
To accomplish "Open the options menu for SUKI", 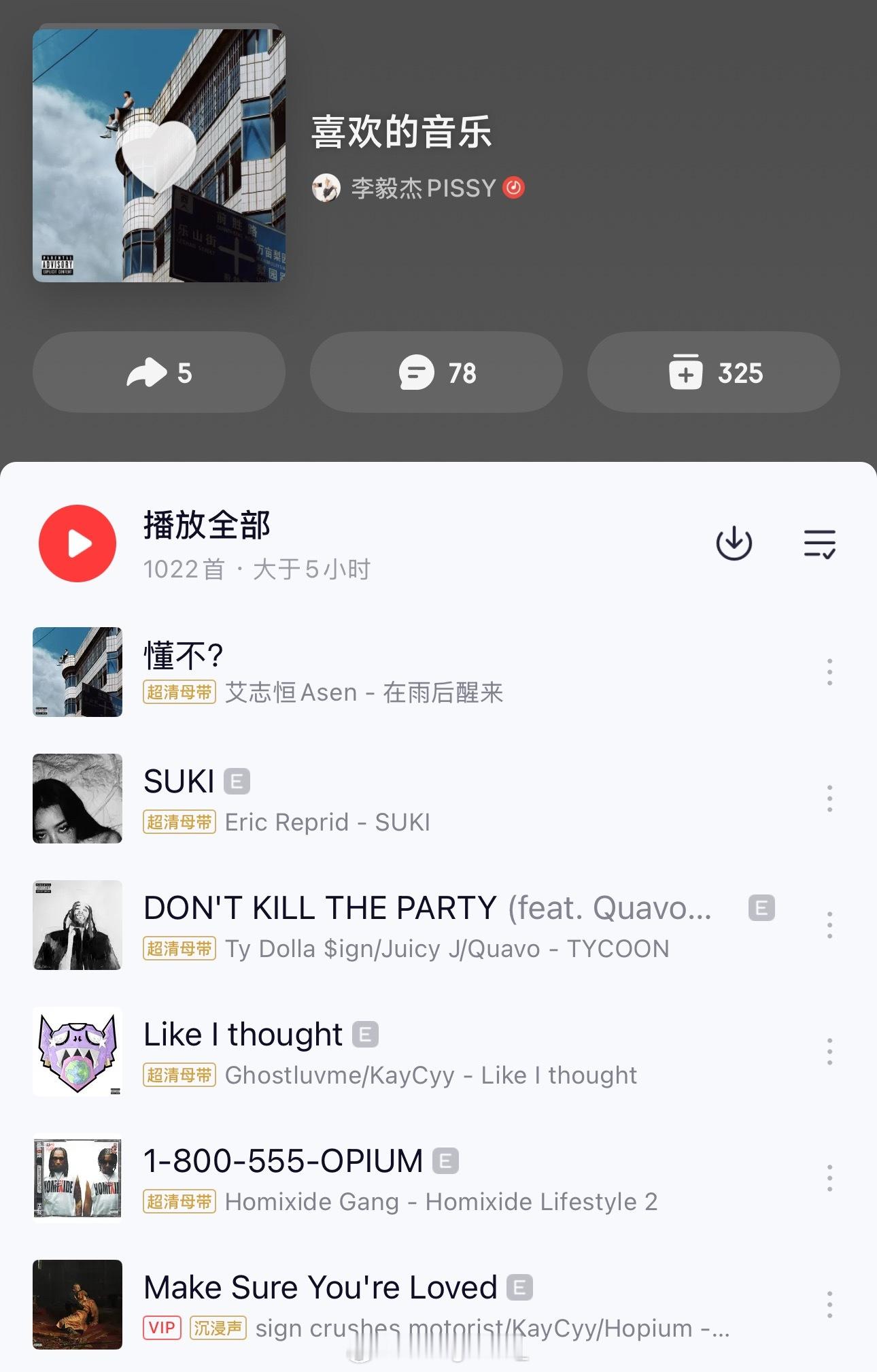I will coord(829,799).
